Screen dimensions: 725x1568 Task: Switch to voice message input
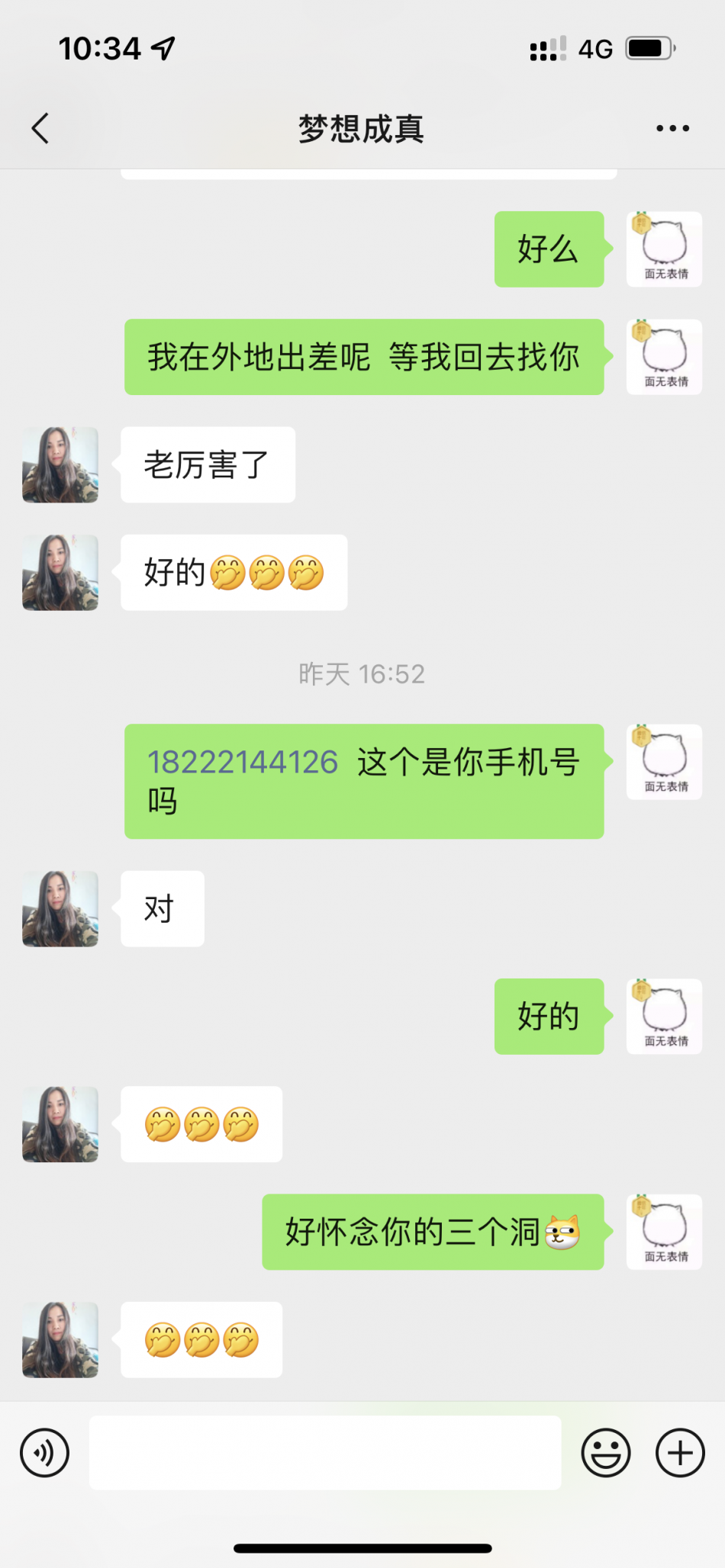45,1453
